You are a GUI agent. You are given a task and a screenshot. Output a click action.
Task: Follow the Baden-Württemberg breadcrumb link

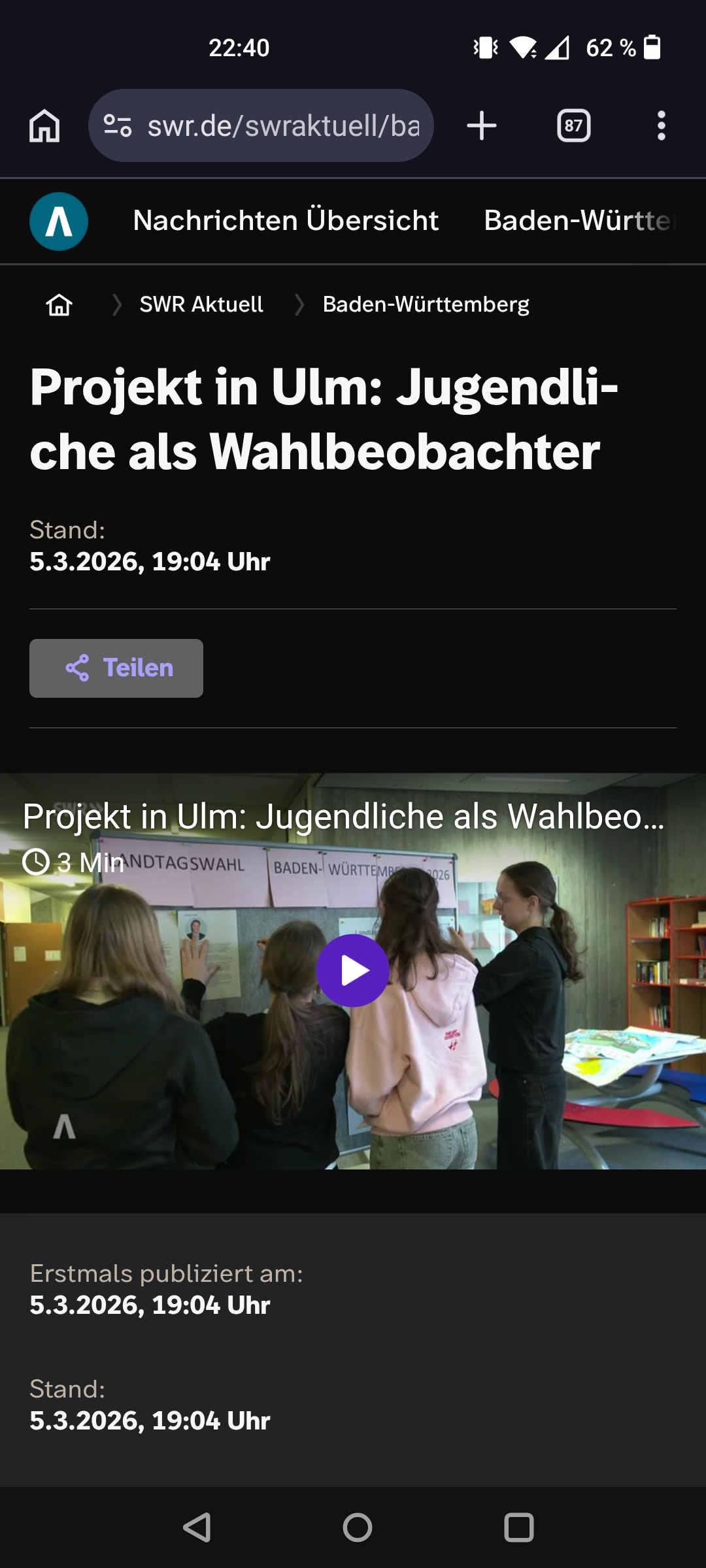click(426, 304)
